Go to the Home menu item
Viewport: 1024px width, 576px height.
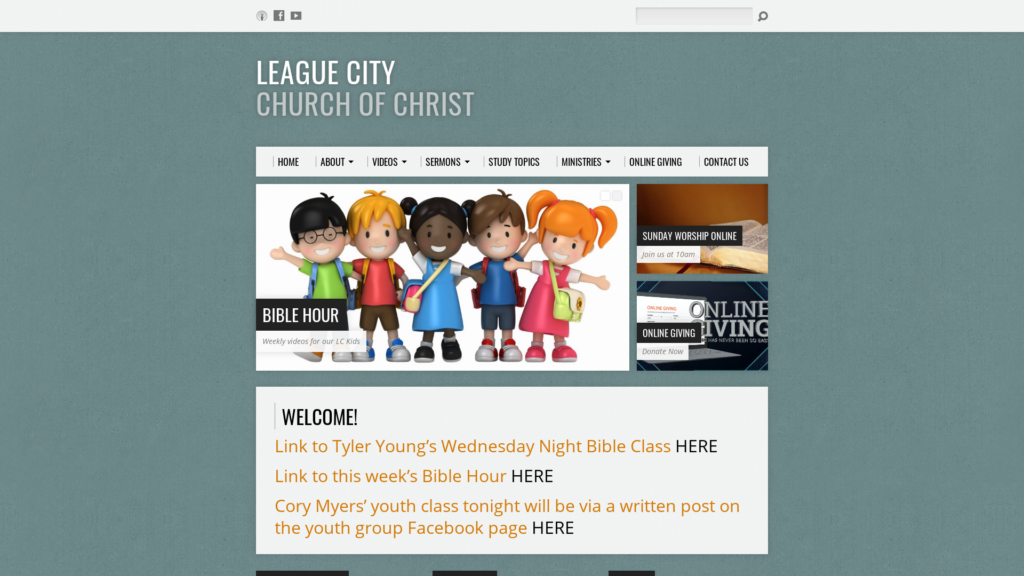pyautogui.click(x=288, y=162)
